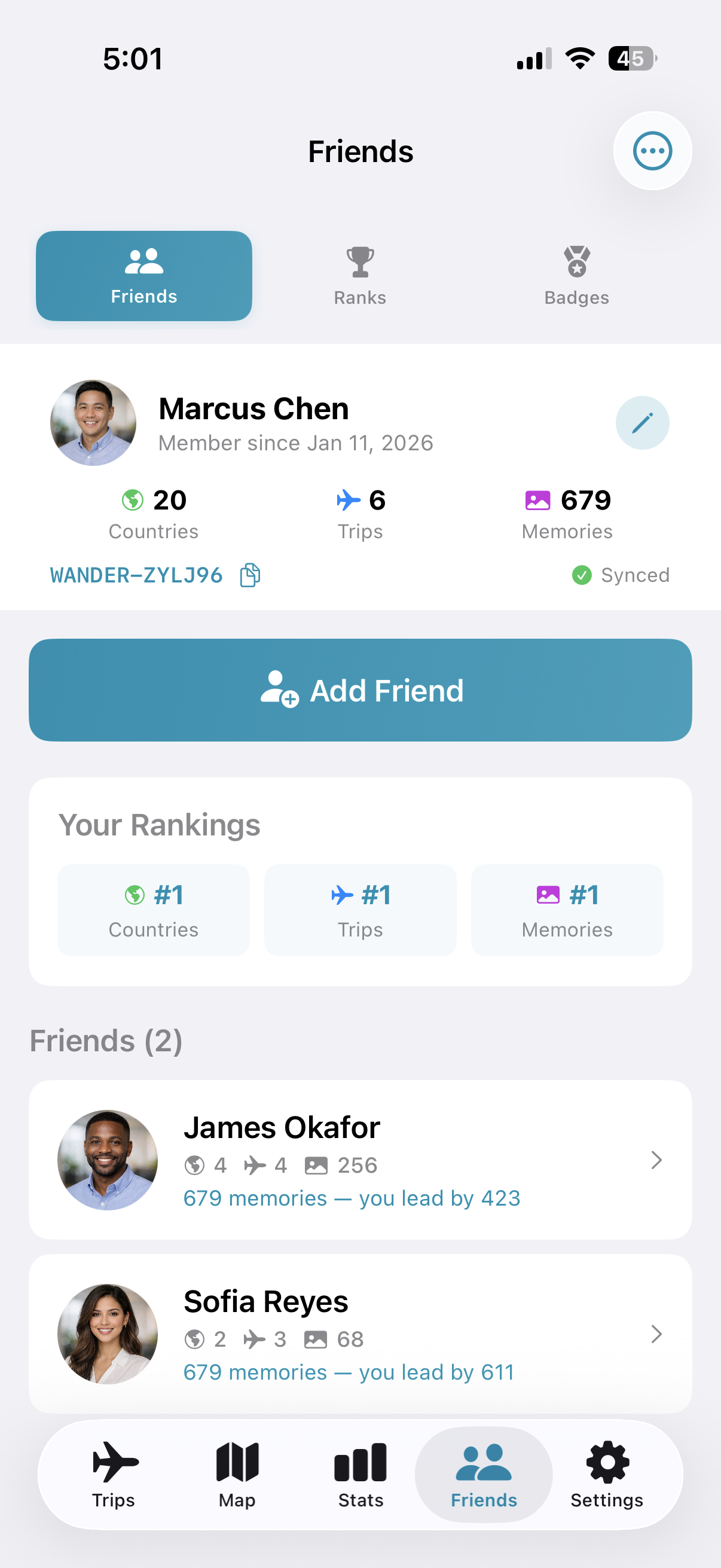Switch to the Badges tab
The width and height of the screenshot is (721, 1568).
[x=576, y=276]
